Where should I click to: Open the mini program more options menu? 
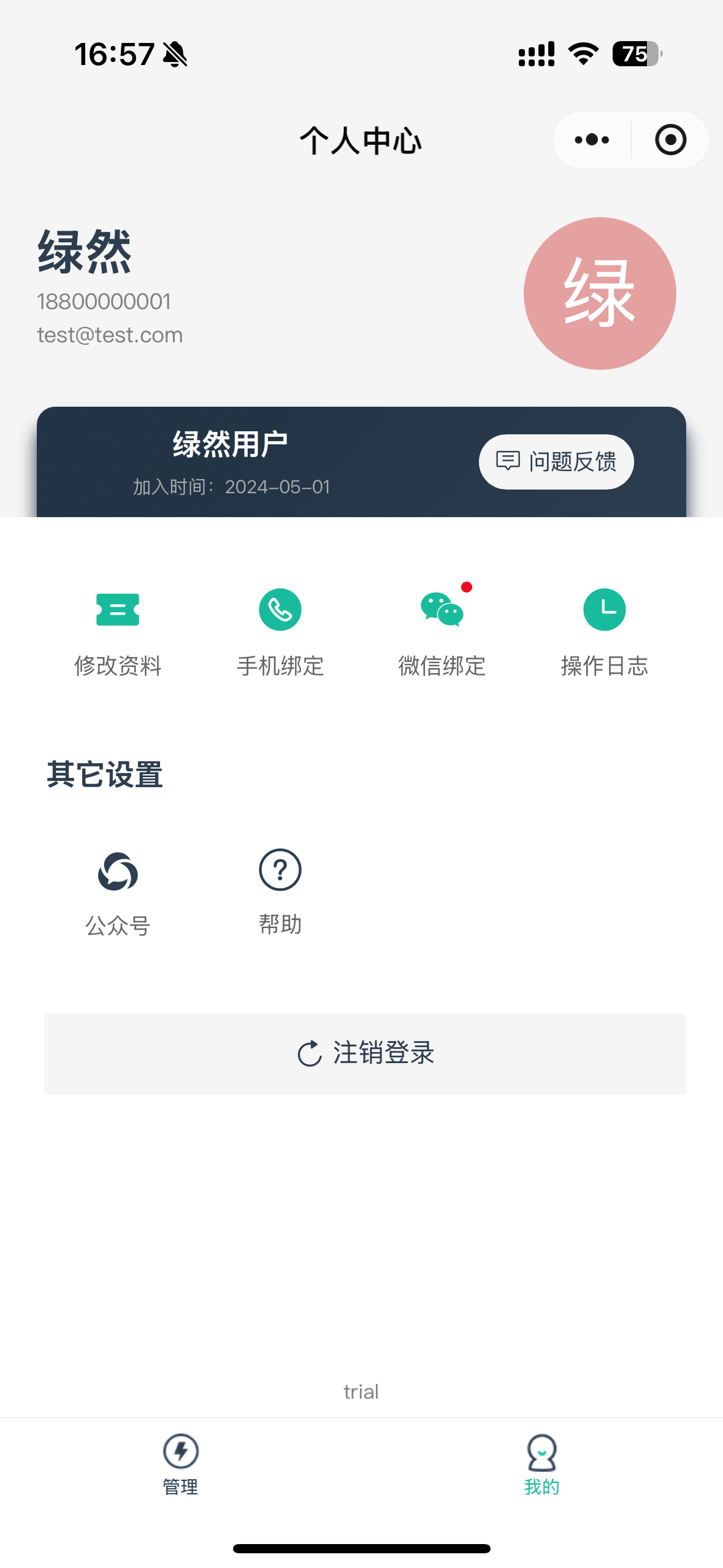coord(592,140)
